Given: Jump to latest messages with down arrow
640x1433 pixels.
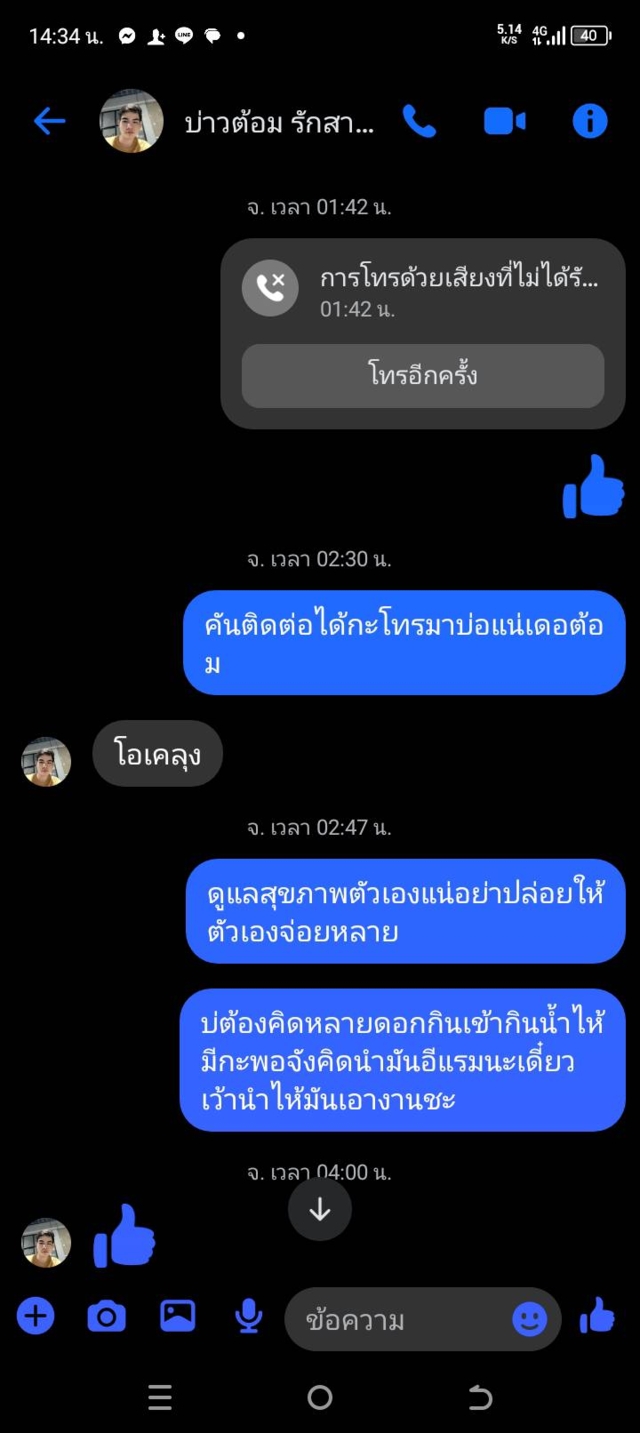Looking at the screenshot, I should (x=320, y=1210).
